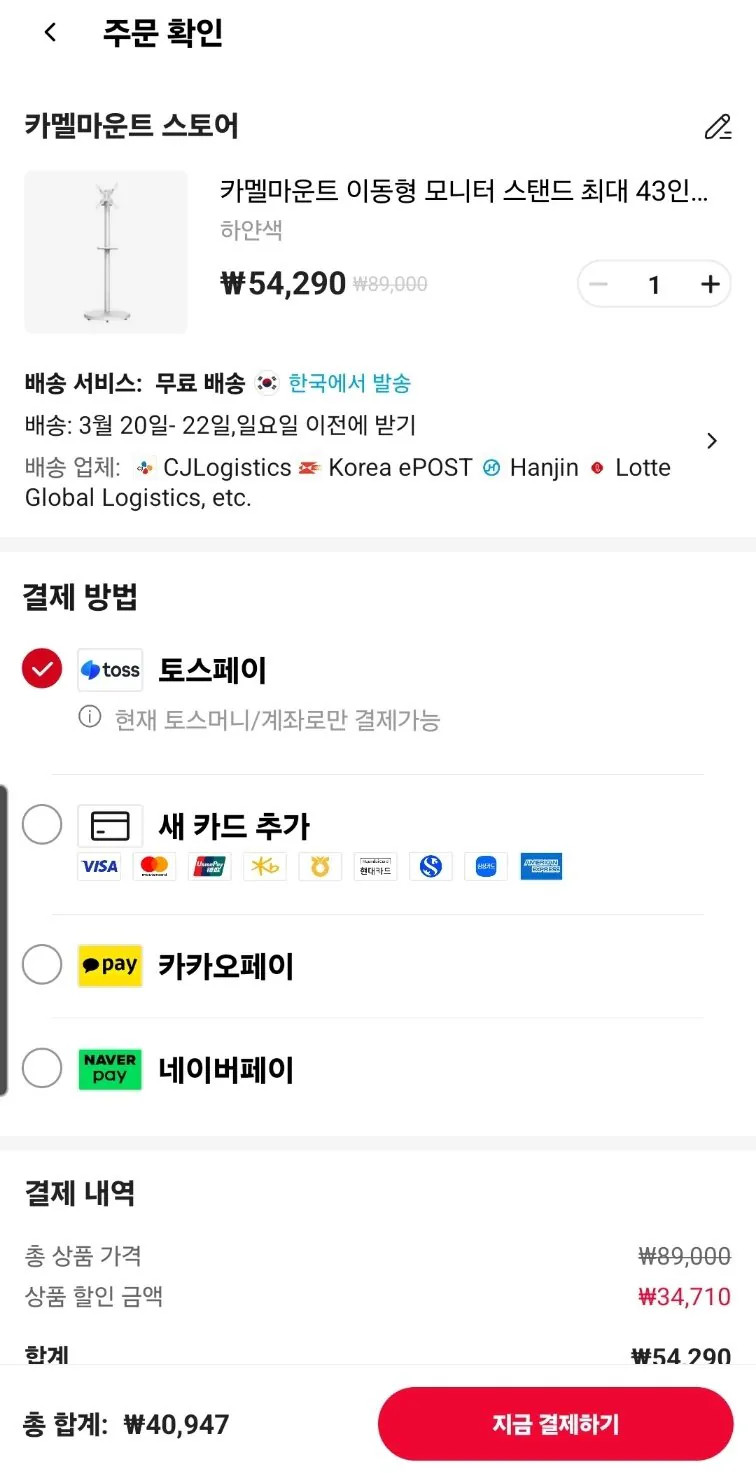Click the Mastercard icon
The height and width of the screenshot is (1473, 756).
click(x=156, y=866)
